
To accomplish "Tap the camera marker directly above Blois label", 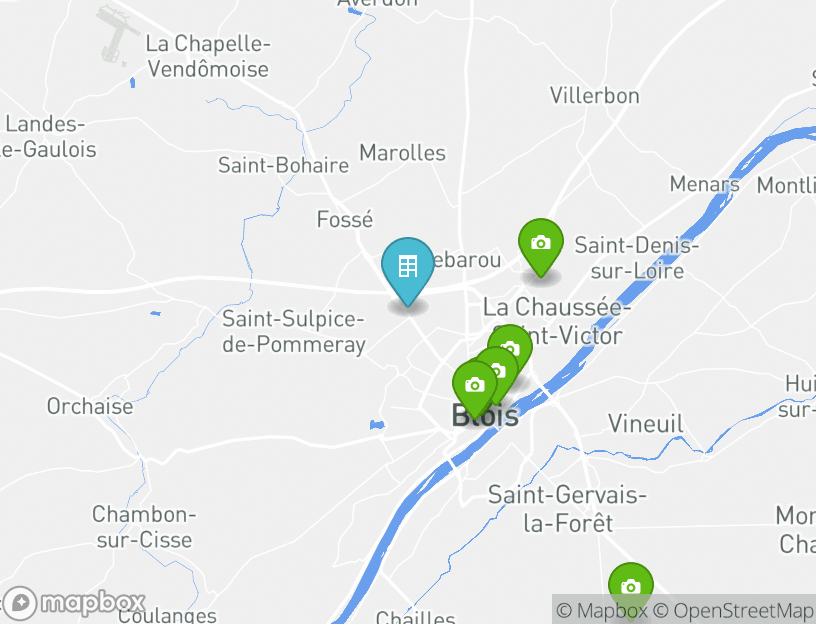I will point(474,385).
